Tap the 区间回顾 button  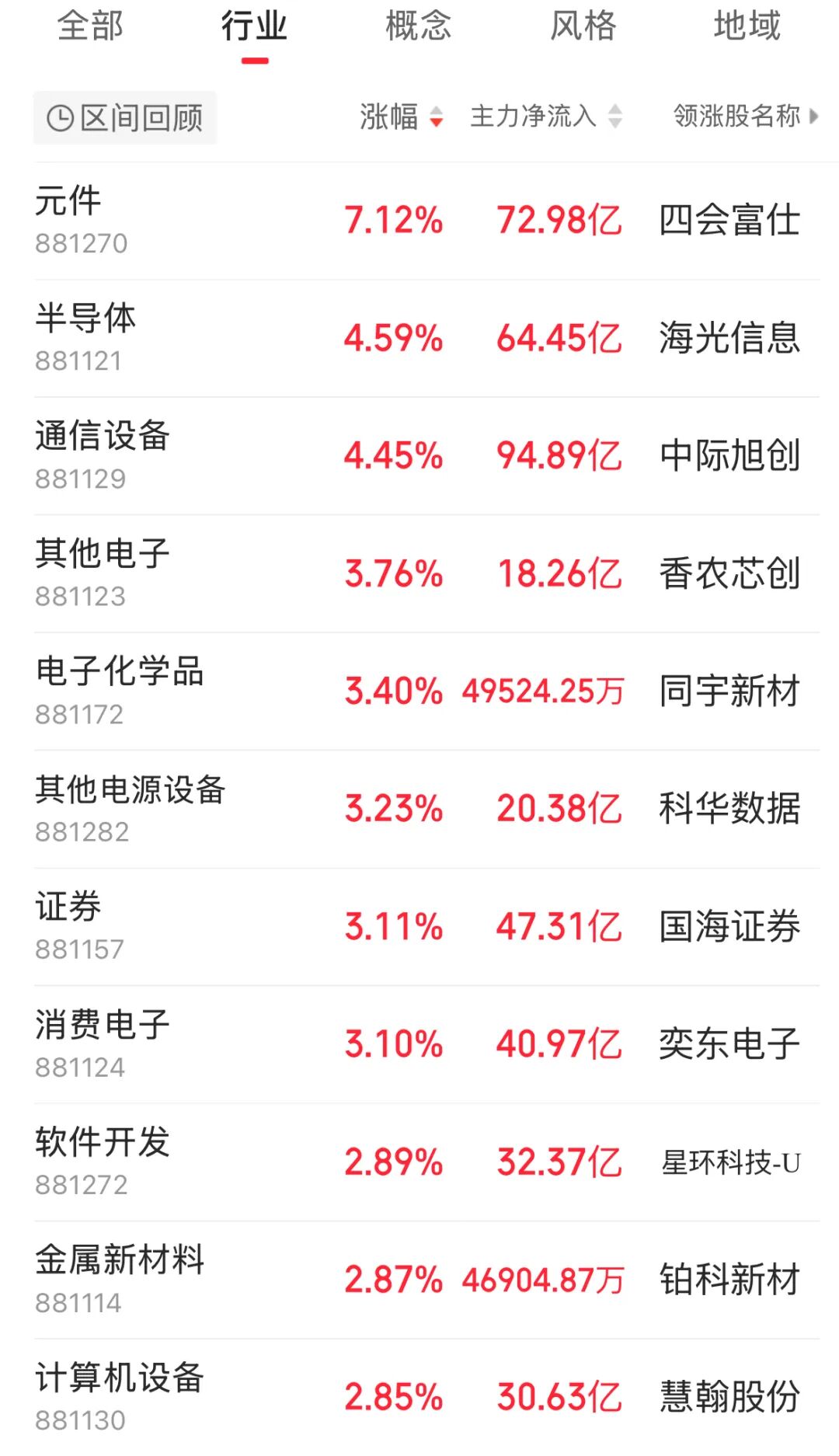click(125, 118)
